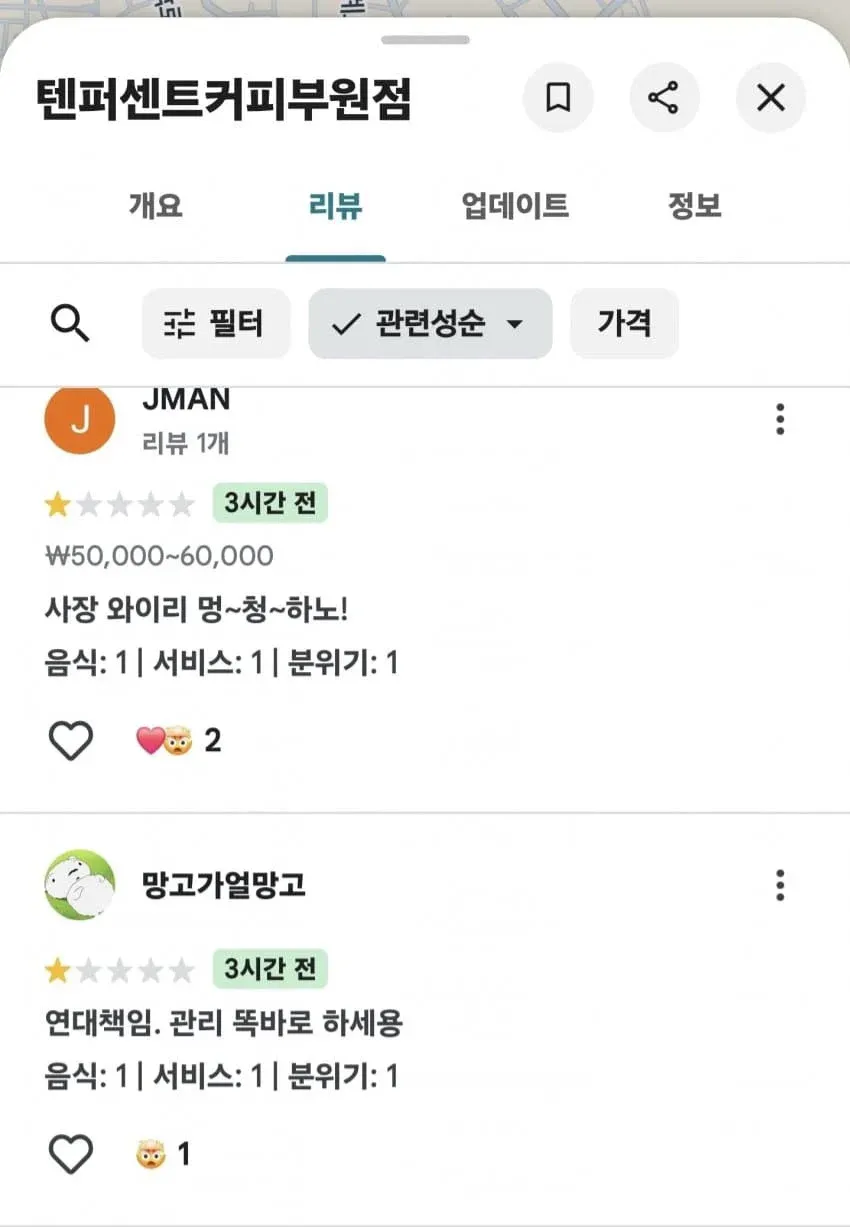
Task: Open the 관련성순 sort order dropdown
Action: coord(430,322)
